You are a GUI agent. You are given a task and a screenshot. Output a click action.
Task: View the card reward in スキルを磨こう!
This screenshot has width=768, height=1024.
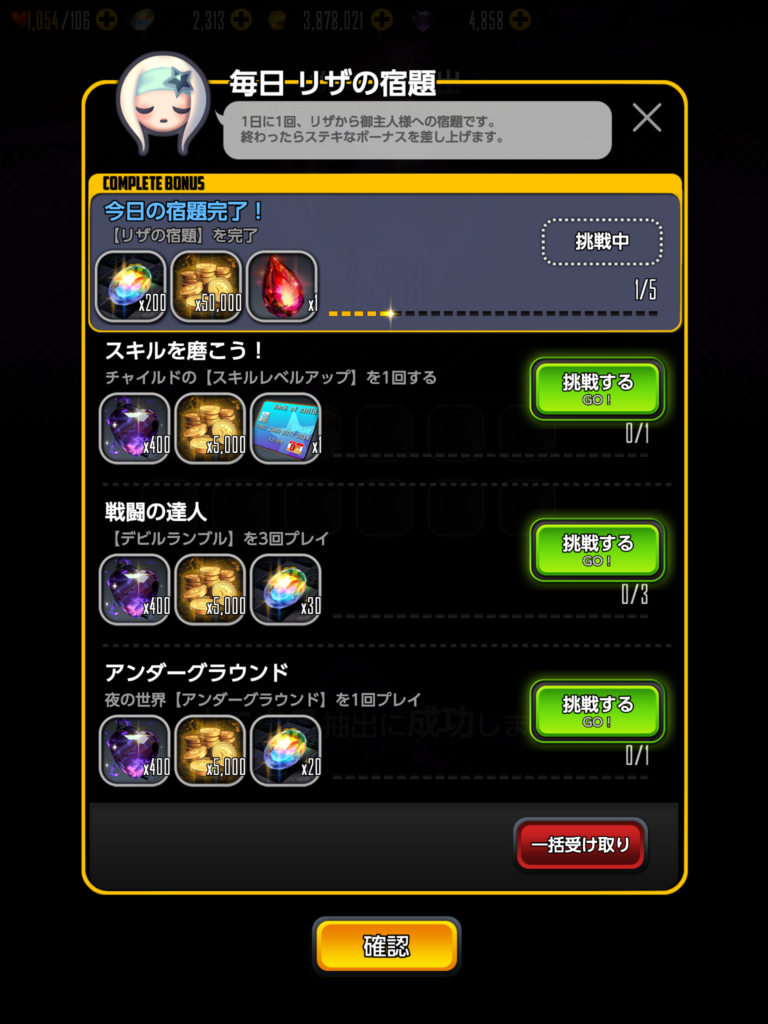pos(285,429)
